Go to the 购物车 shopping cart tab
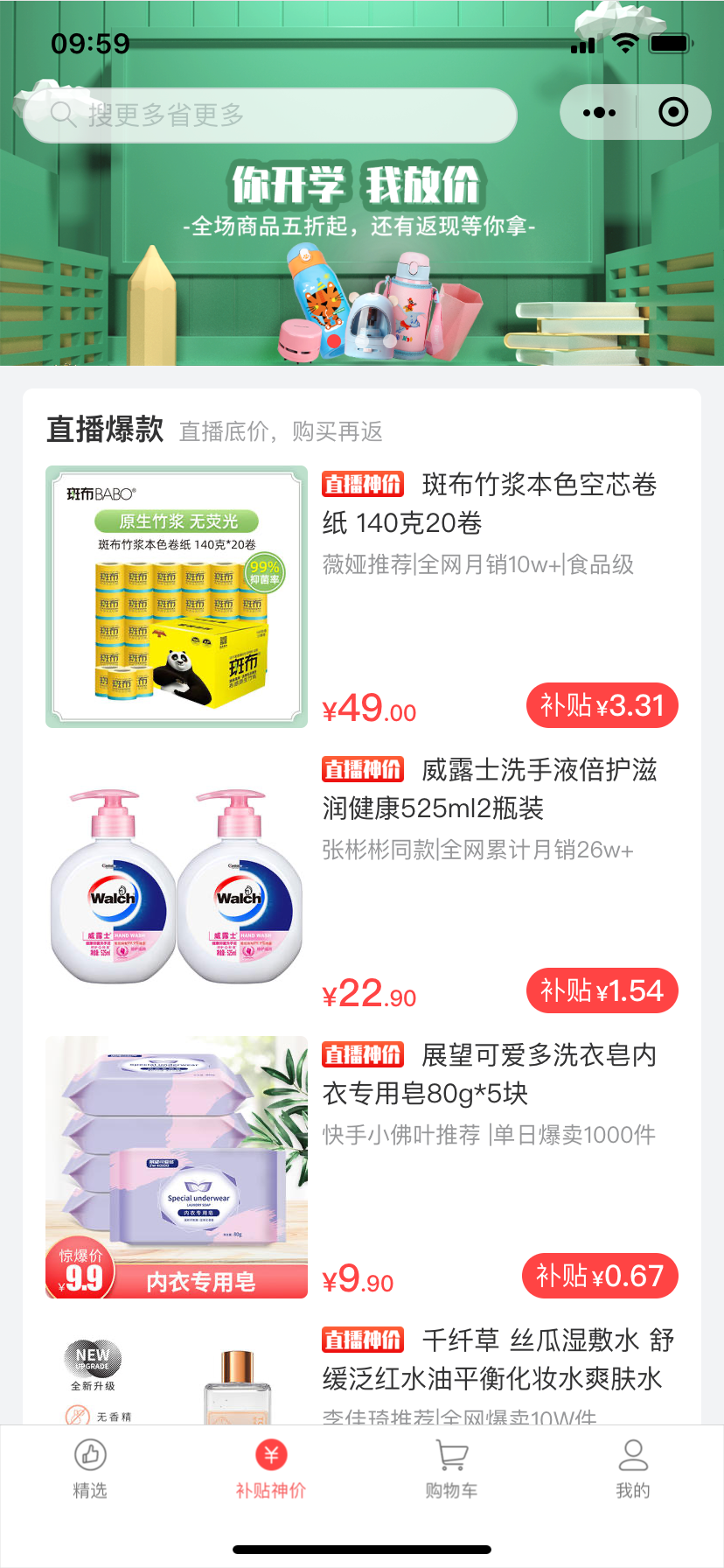Screen dimensions: 724x1568 (x=452, y=1469)
